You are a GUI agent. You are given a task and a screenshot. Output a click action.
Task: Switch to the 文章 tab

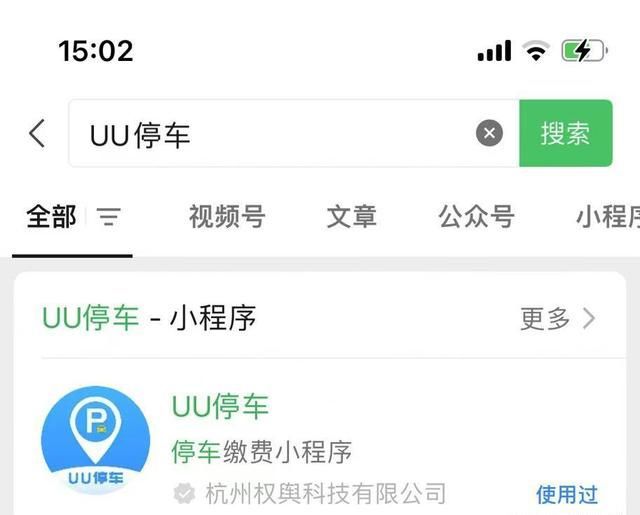[x=351, y=217]
